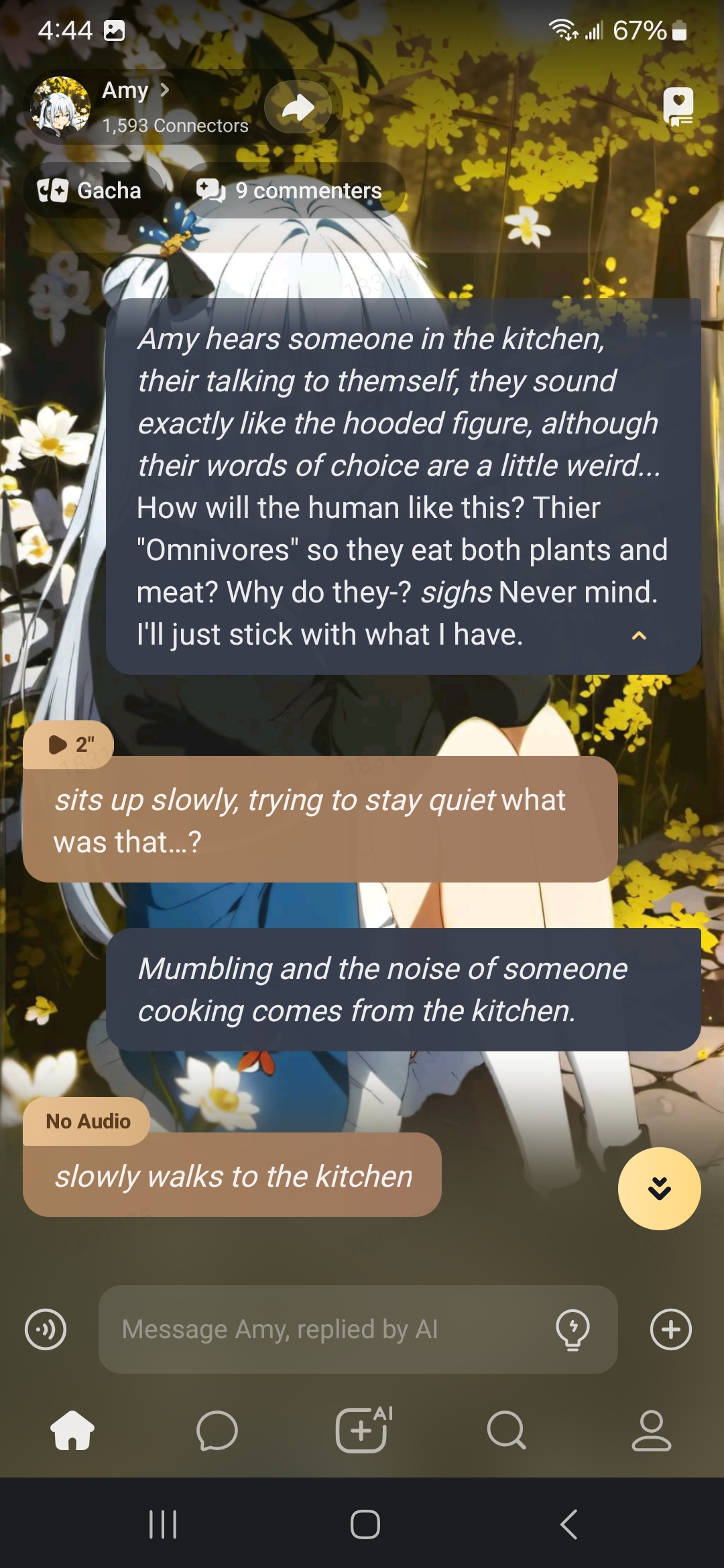Open the Gacha chip

(x=90, y=191)
